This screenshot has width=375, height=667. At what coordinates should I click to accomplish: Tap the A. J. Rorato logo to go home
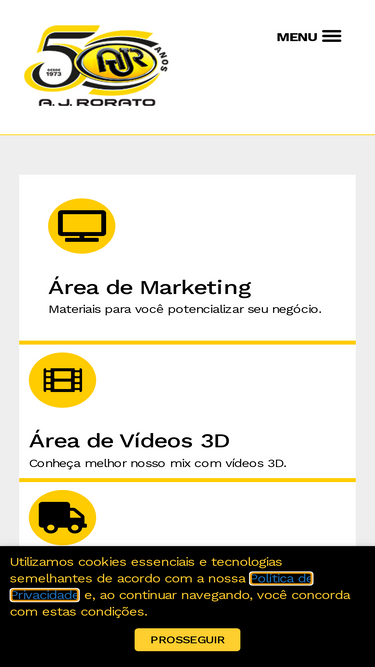(97, 65)
